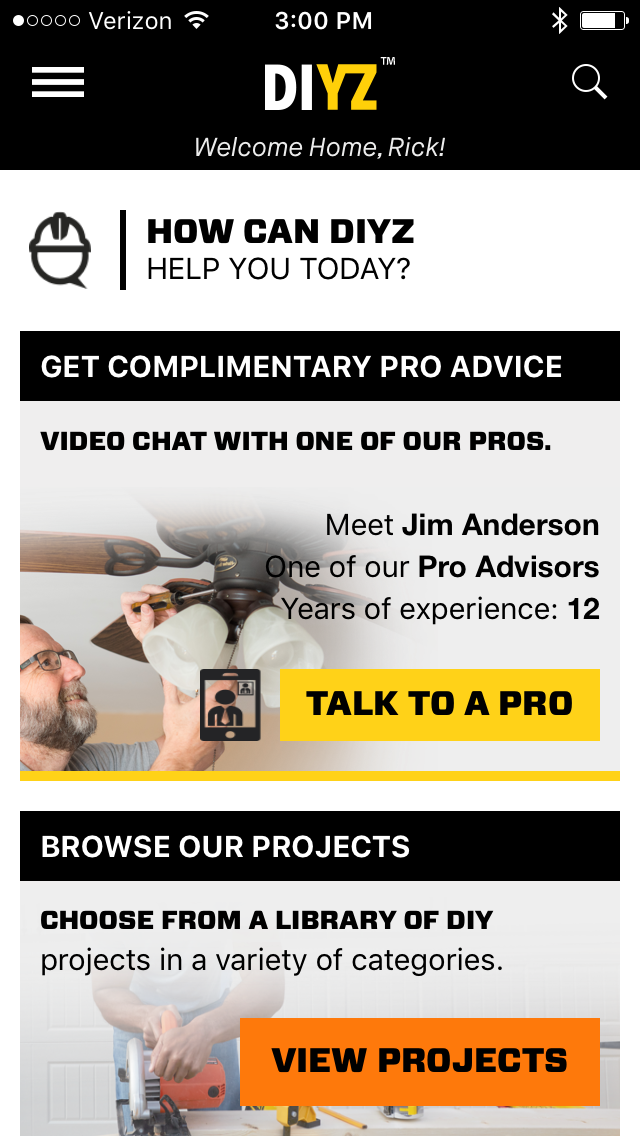The height and width of the screenshot is (1136, 640).
Task: Open search with the magnifier icon
Action: [x=589, y=82]
